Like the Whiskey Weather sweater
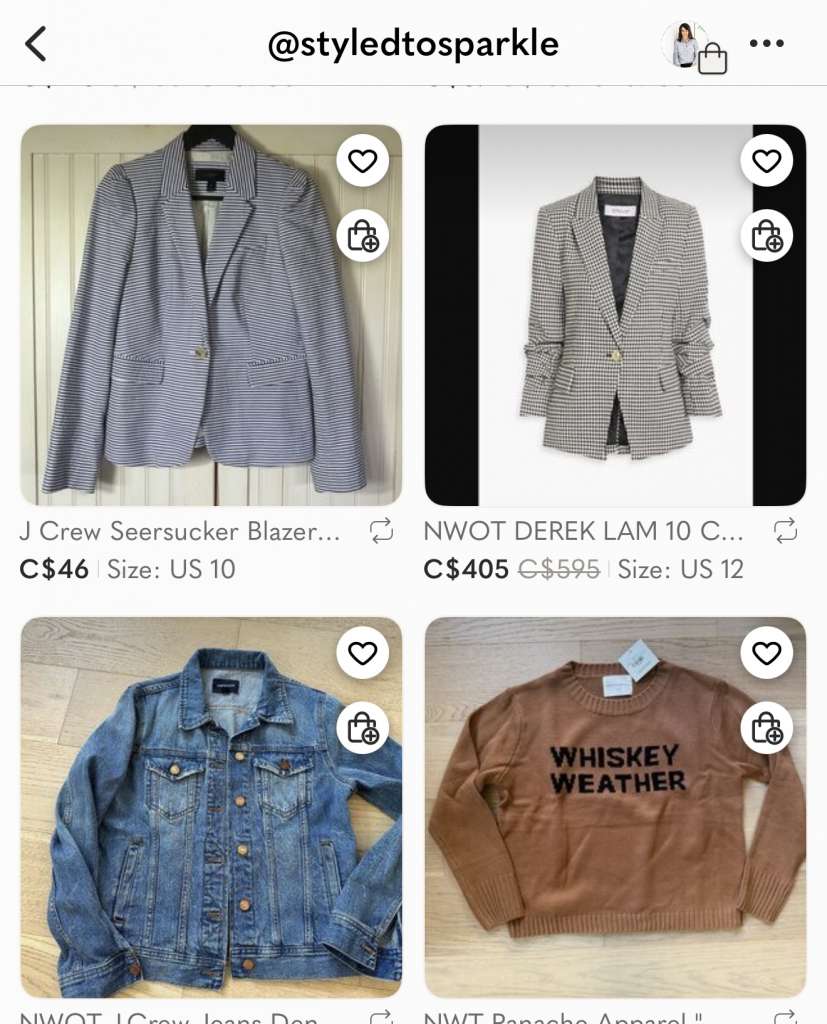Viewport: 827px width, 1024px height. pyautogui.click(x=766, y=653)
